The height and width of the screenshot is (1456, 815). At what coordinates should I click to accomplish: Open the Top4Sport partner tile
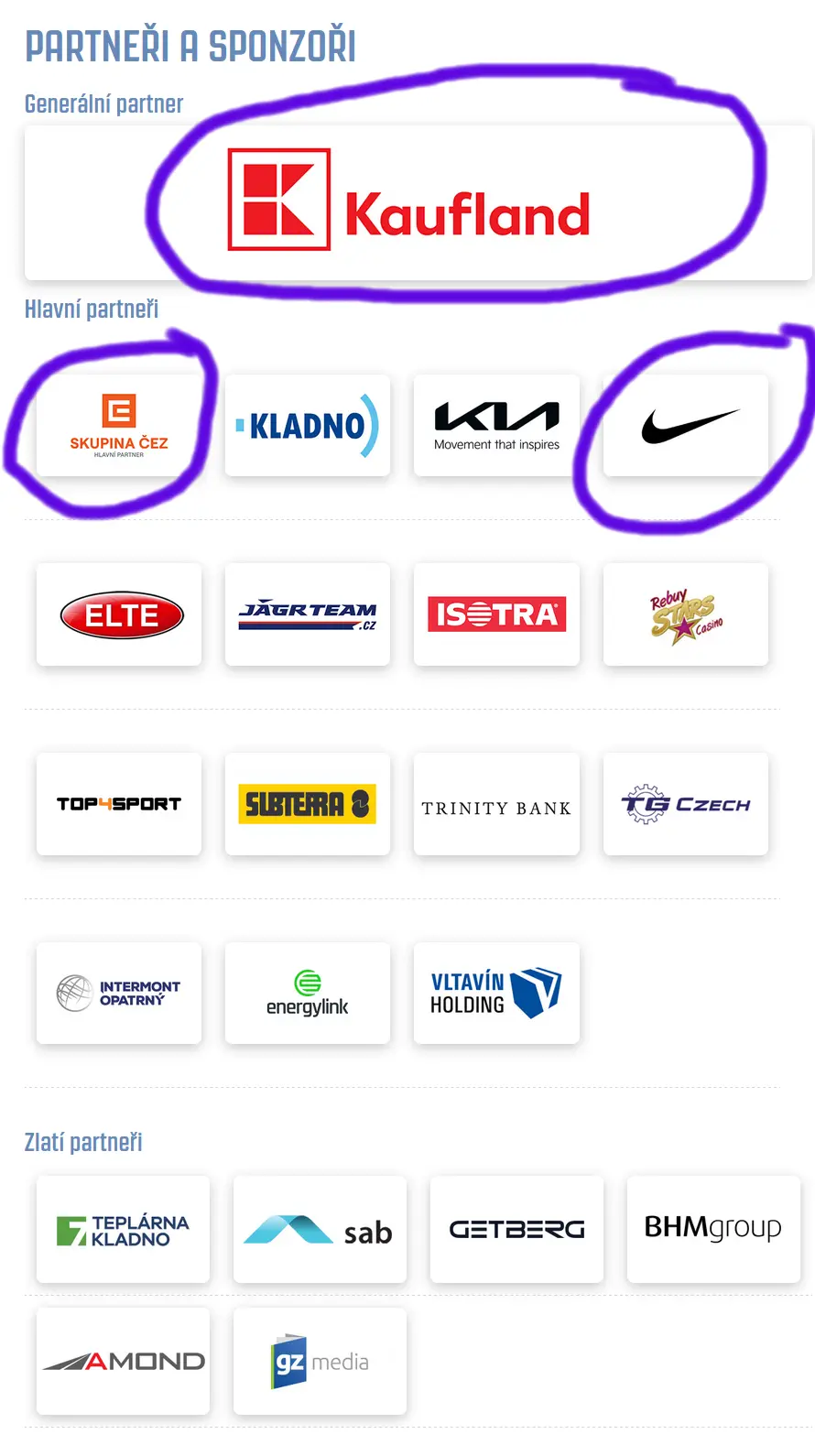coord(119,804)
